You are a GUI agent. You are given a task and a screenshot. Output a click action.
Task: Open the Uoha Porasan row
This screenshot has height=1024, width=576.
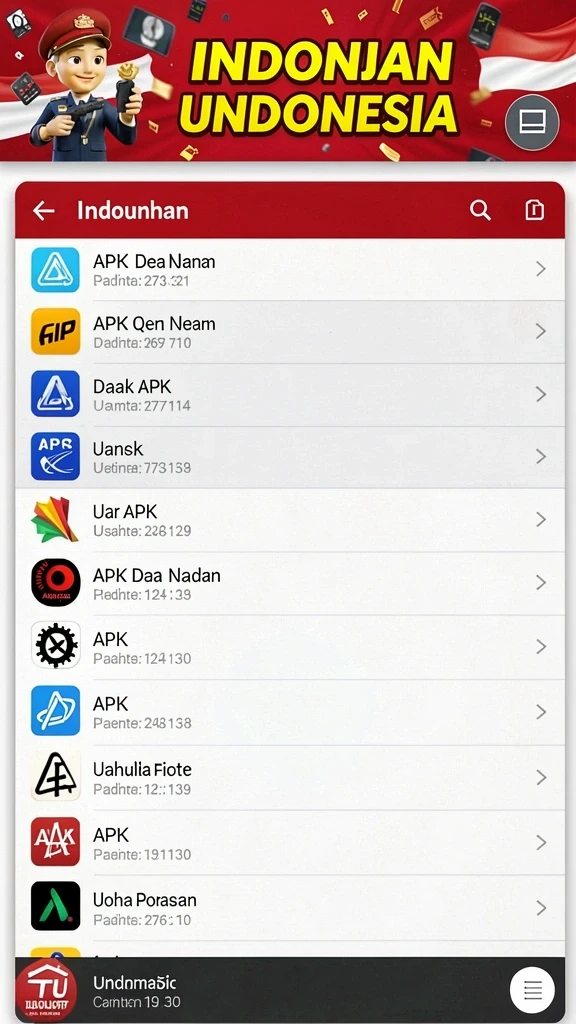[289, 908]
